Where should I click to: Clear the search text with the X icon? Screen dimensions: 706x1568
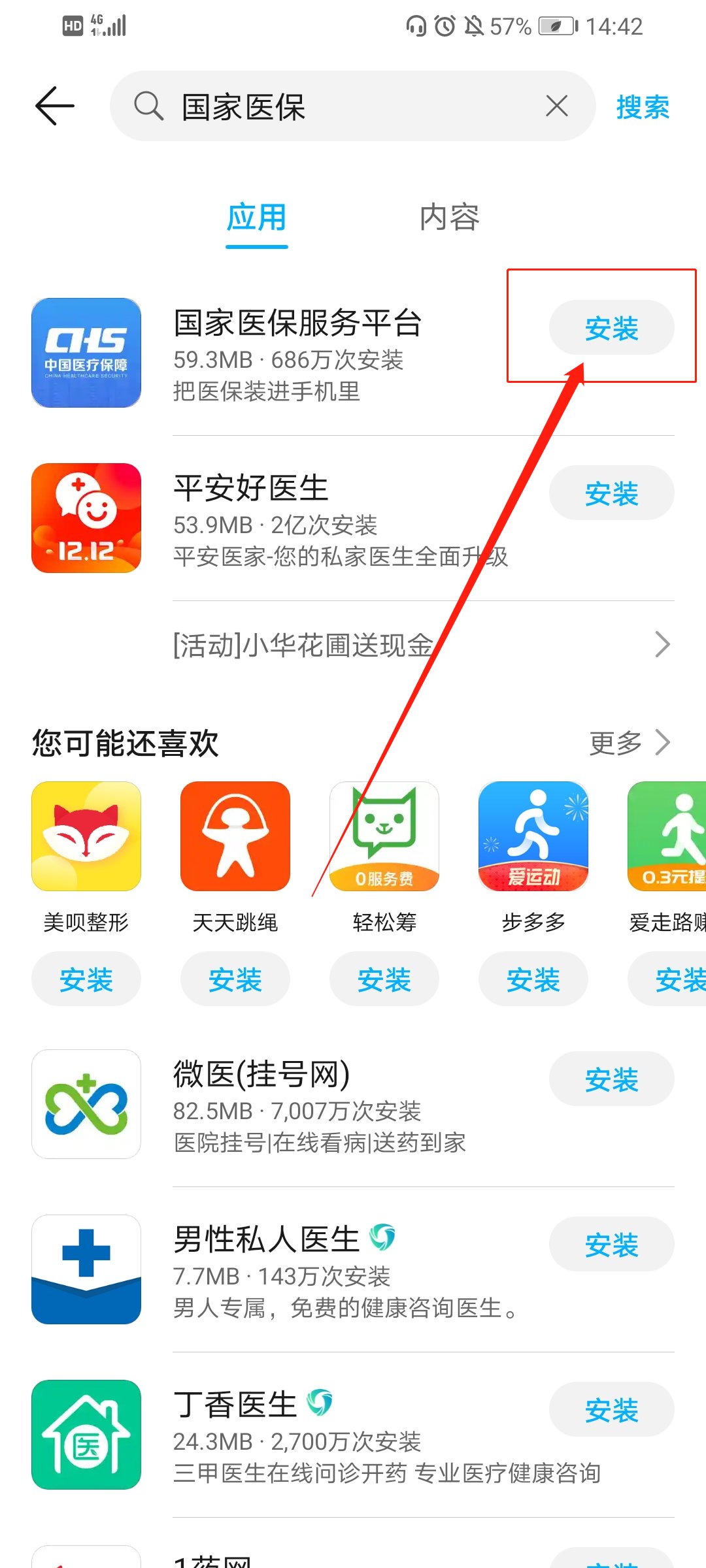[556, 106]
